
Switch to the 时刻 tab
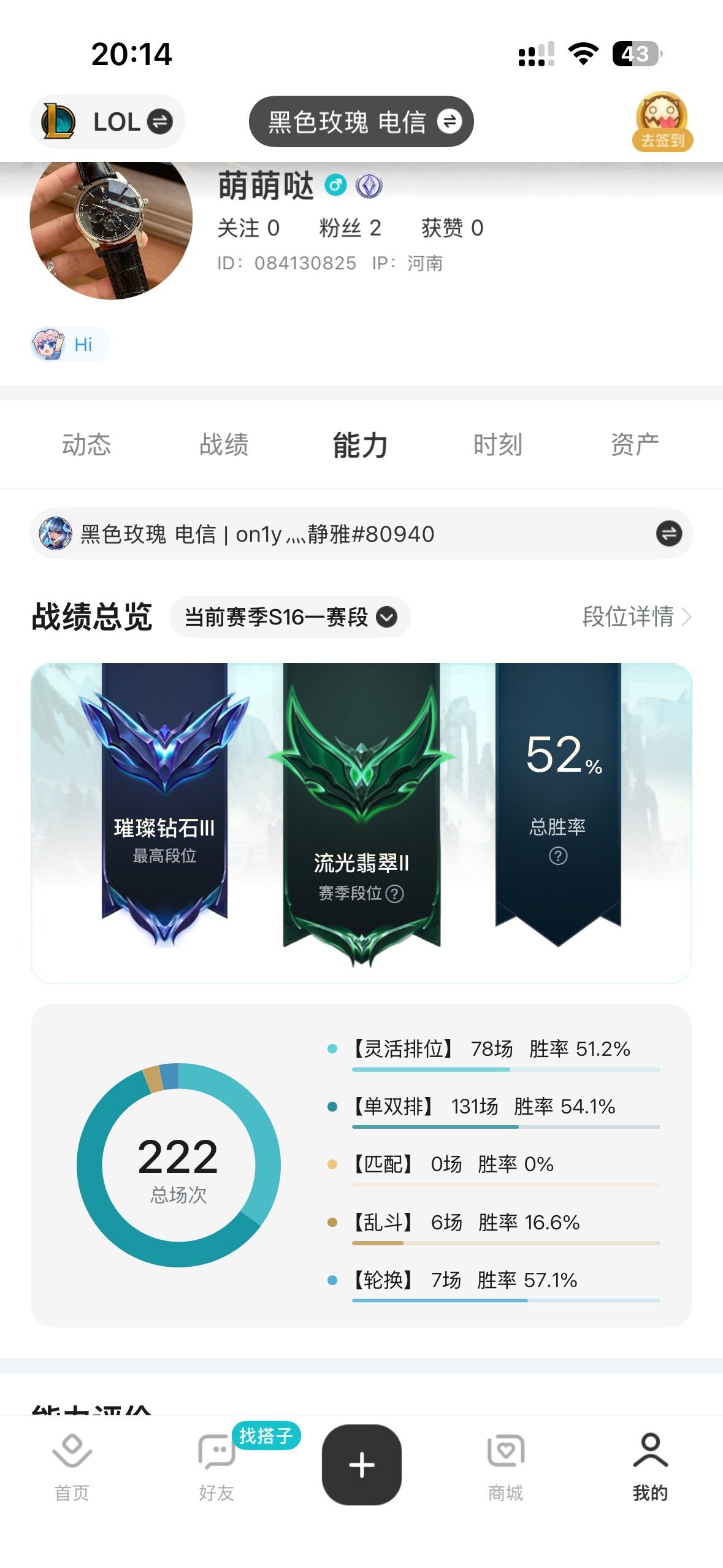click(x=498, y=445)
